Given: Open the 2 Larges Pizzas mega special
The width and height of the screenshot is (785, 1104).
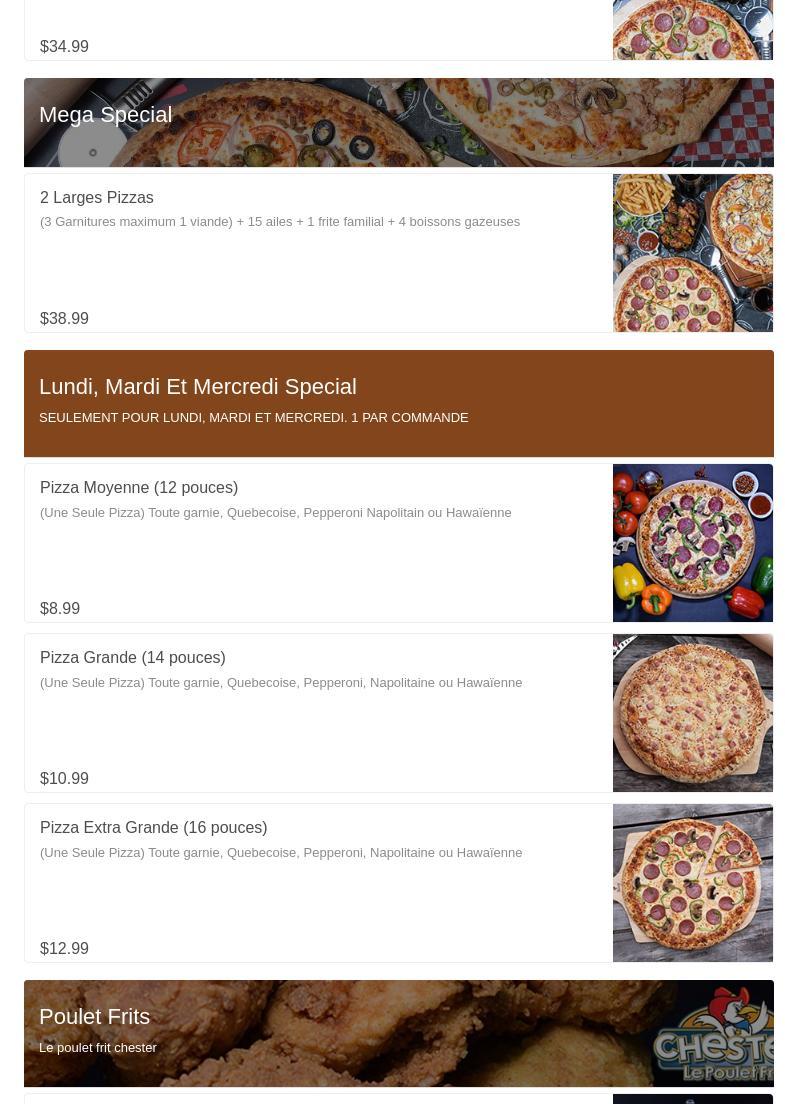Looking at the screenshot, I should coord(320,253).
